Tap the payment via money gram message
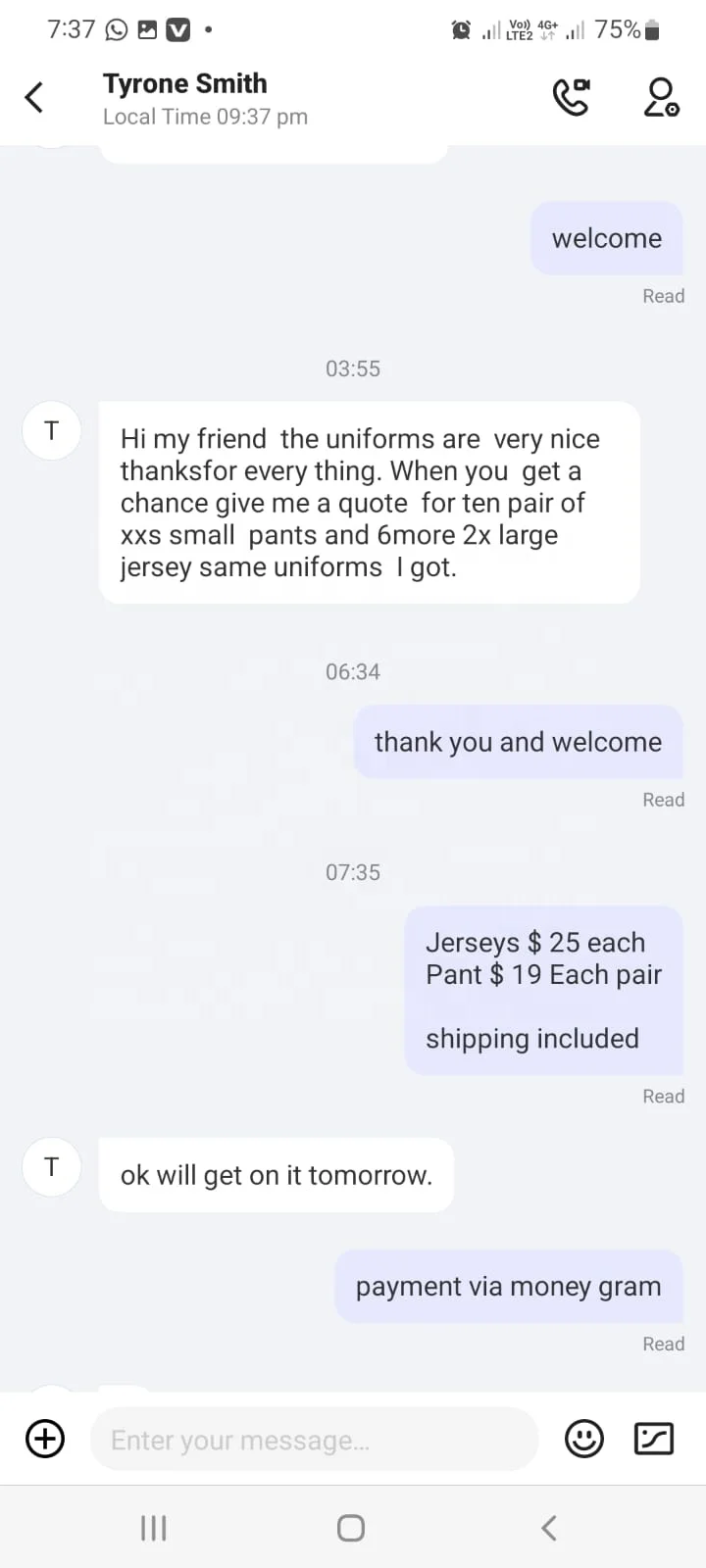 pos(509,1286)
